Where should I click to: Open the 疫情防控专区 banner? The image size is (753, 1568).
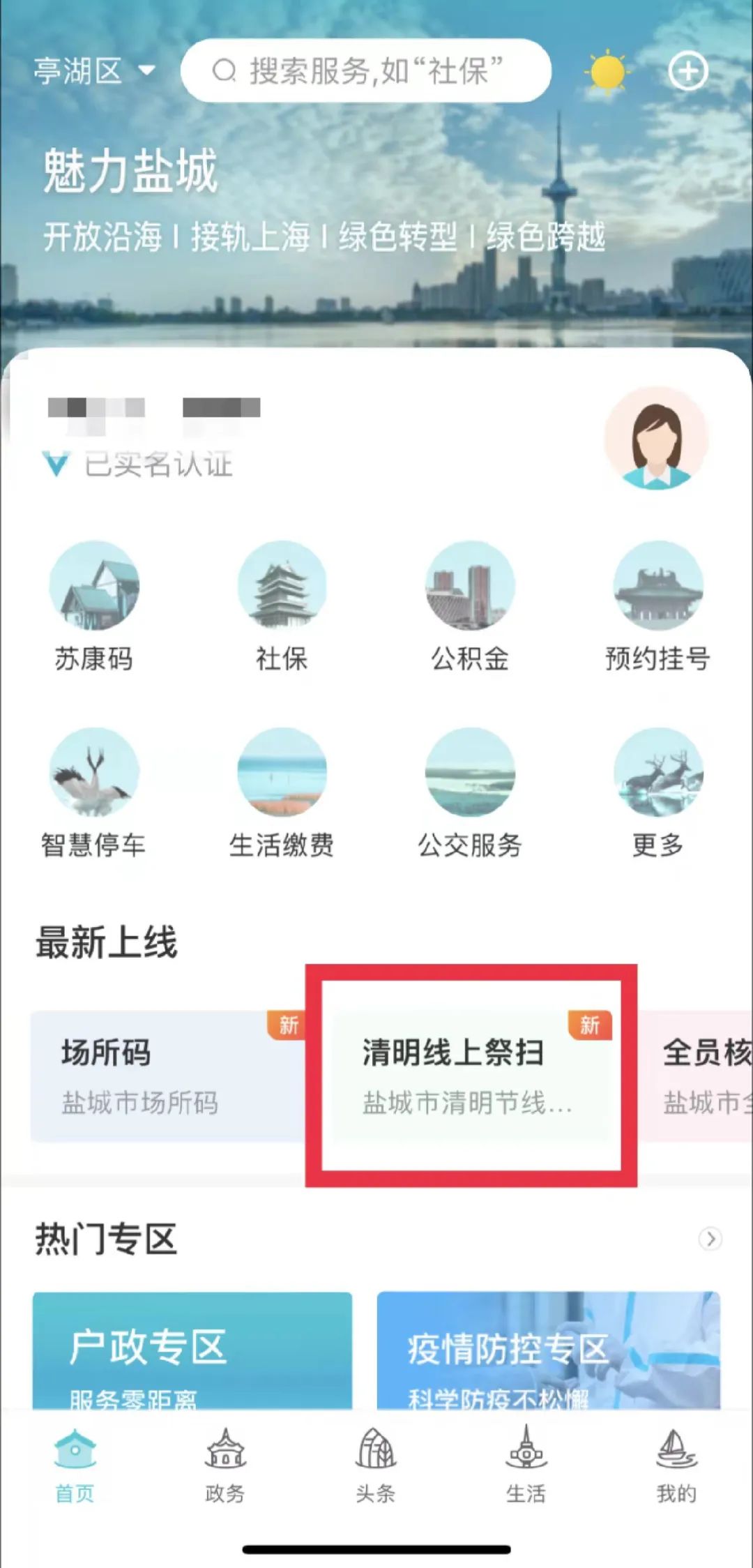pos(548,1350)
